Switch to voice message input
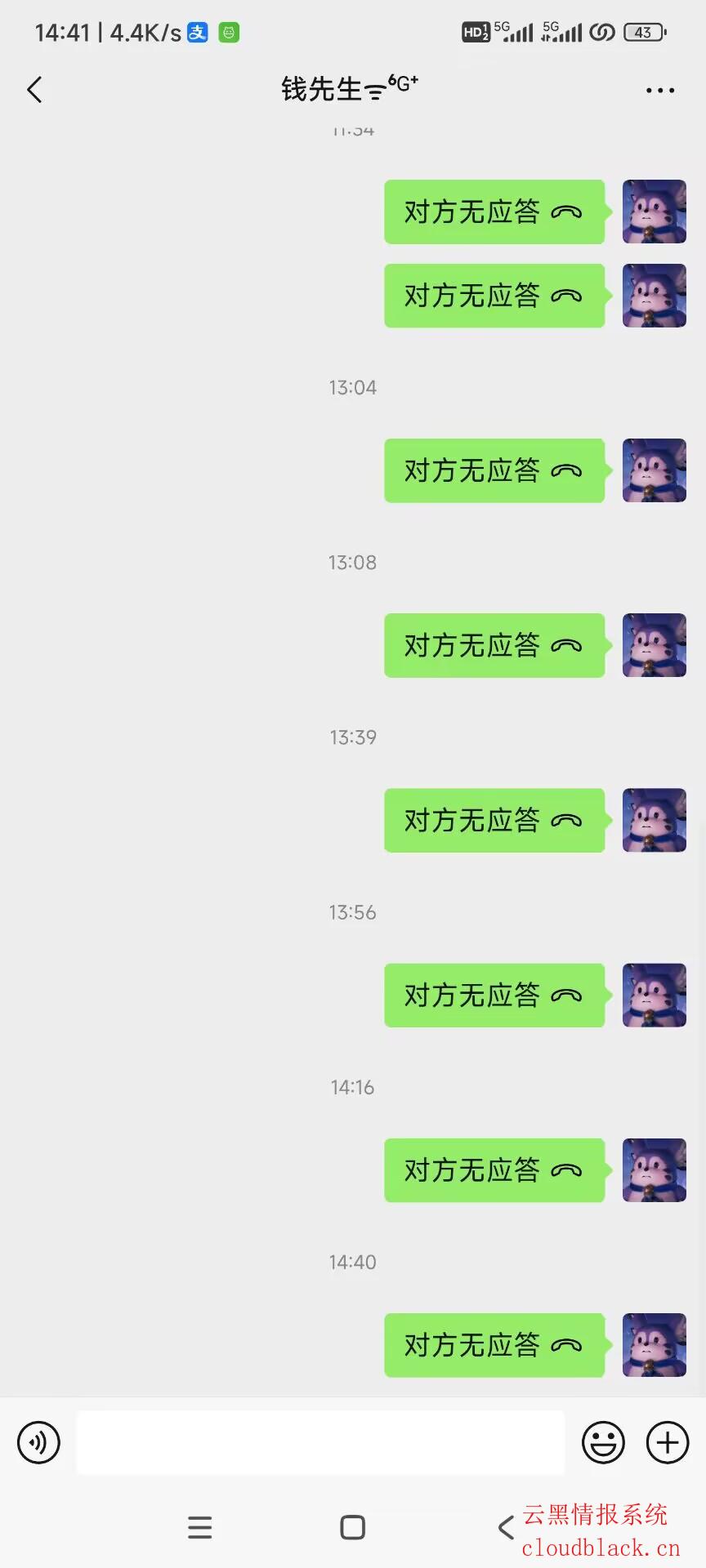Screen dimensions: 706x1568 (38, 1442)
